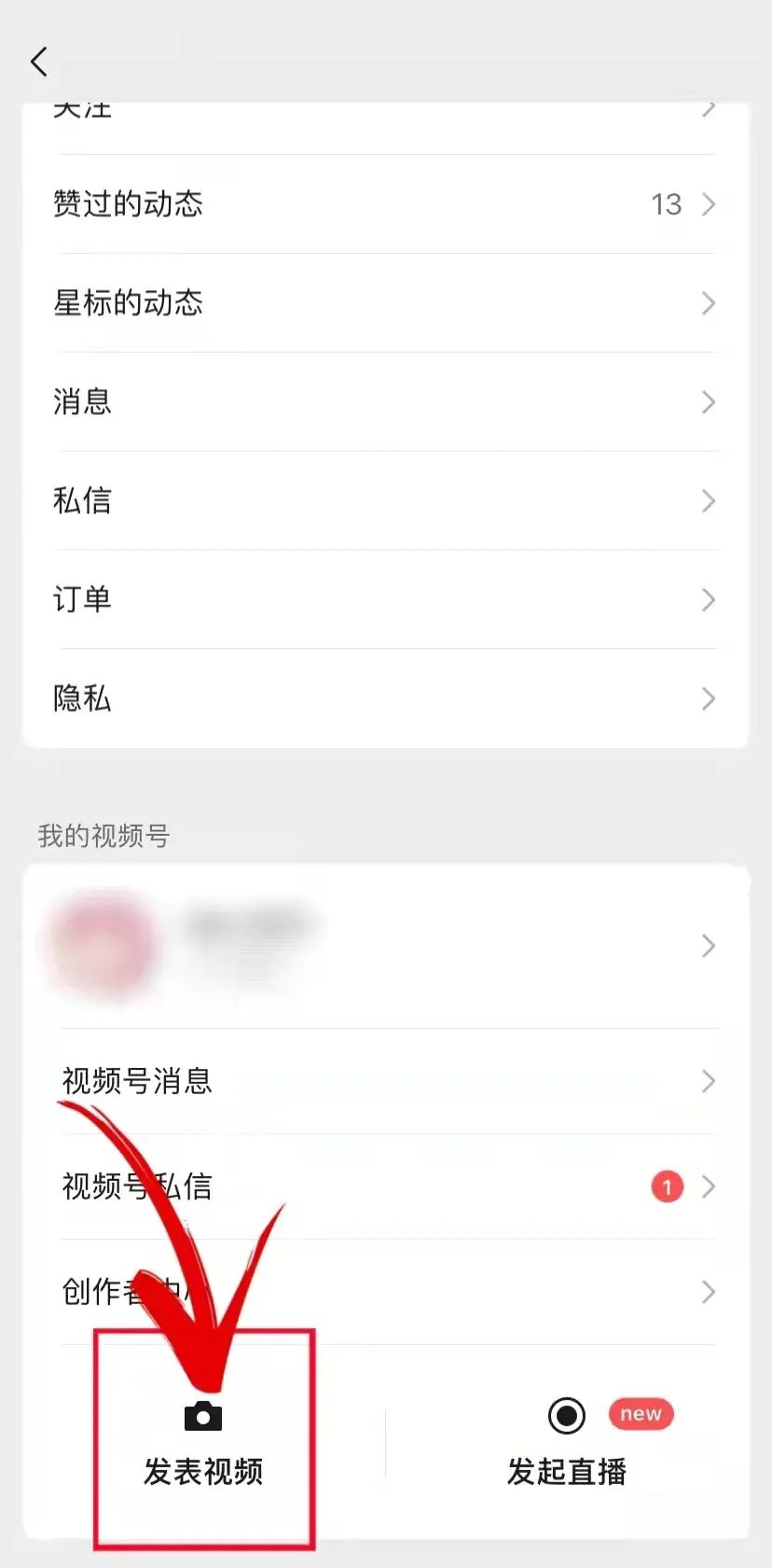Open the 创作者中心 creator center row
Screen dimensions: 772x1568
(385, 1292)
